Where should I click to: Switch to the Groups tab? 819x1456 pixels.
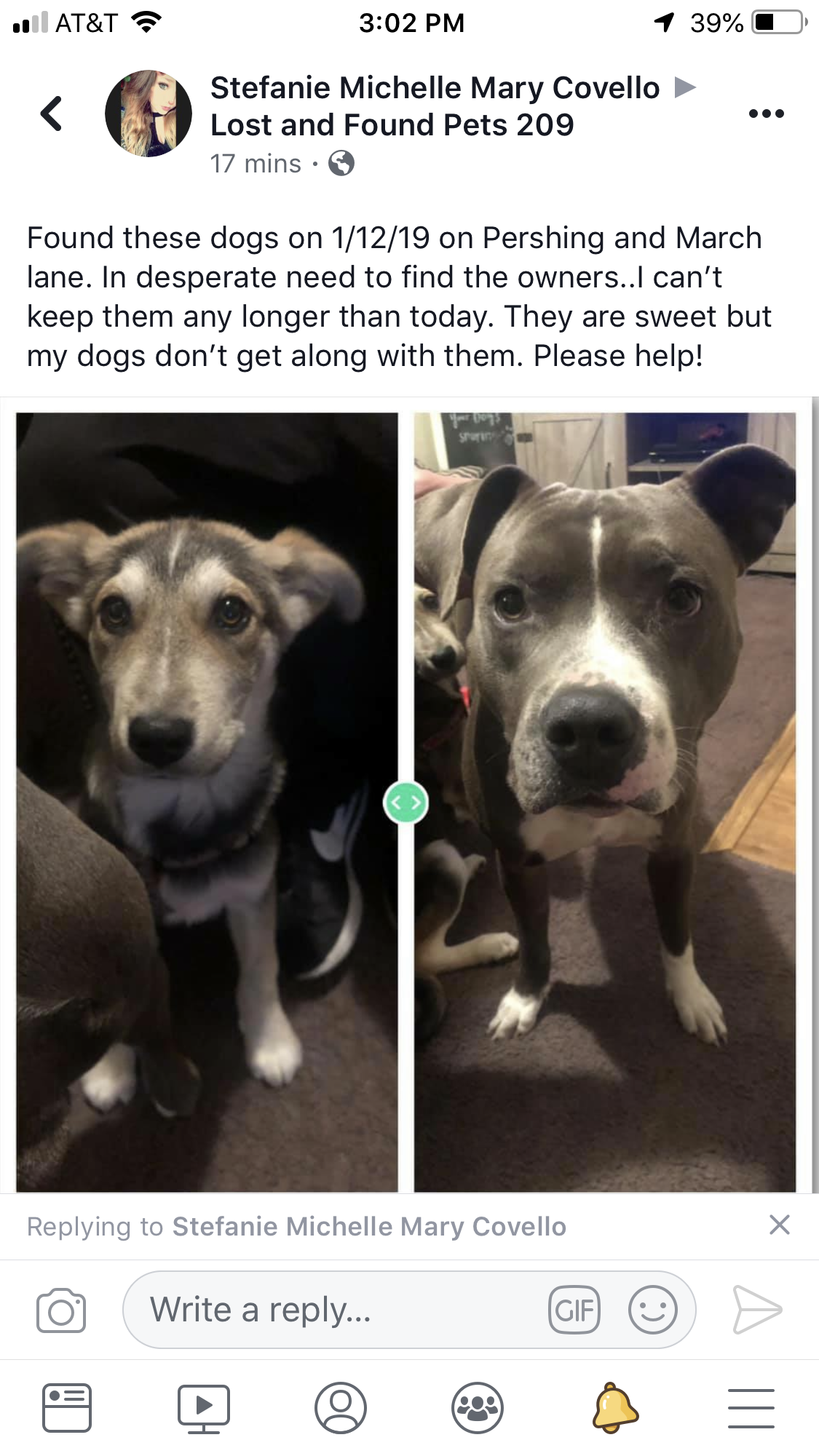[478, 1407]
